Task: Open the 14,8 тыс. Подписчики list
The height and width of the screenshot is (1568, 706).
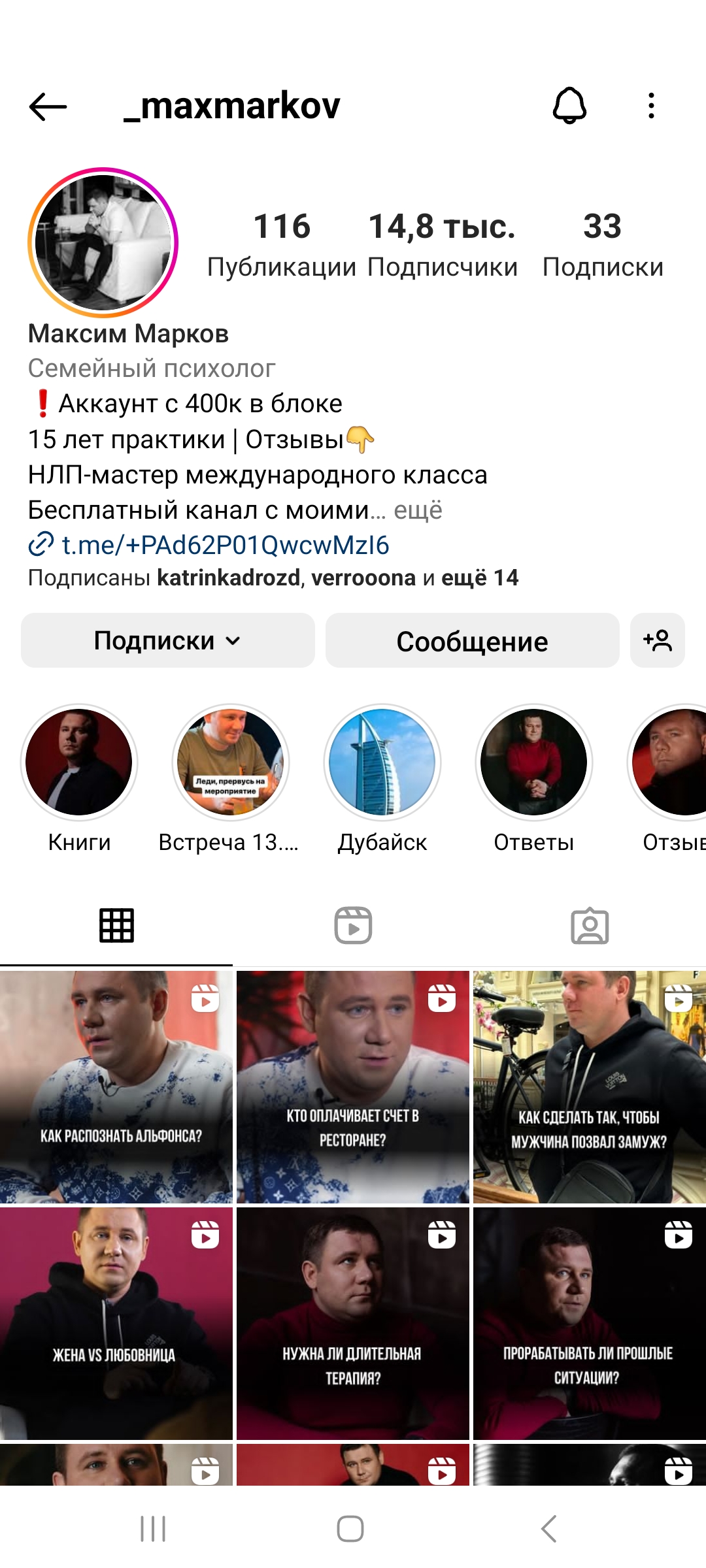Action: tap(442, 244)
